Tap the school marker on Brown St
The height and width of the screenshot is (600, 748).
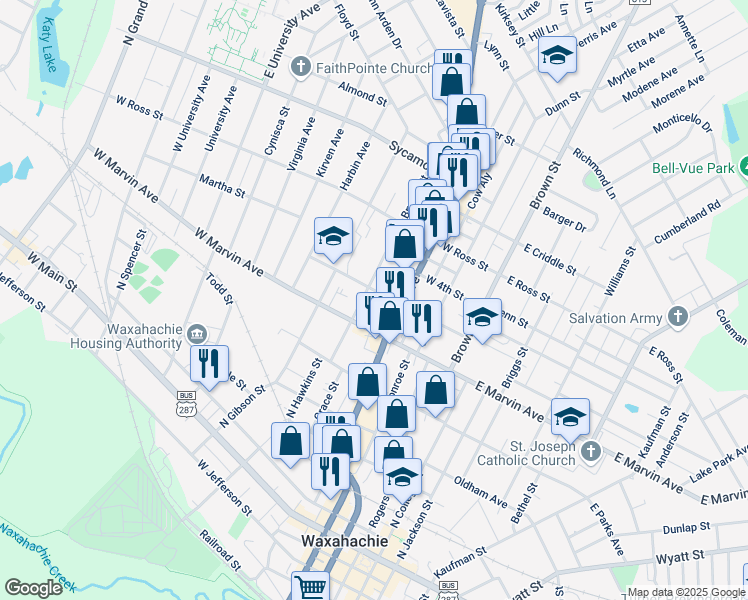pyautogui.click(x=482, y=316)
